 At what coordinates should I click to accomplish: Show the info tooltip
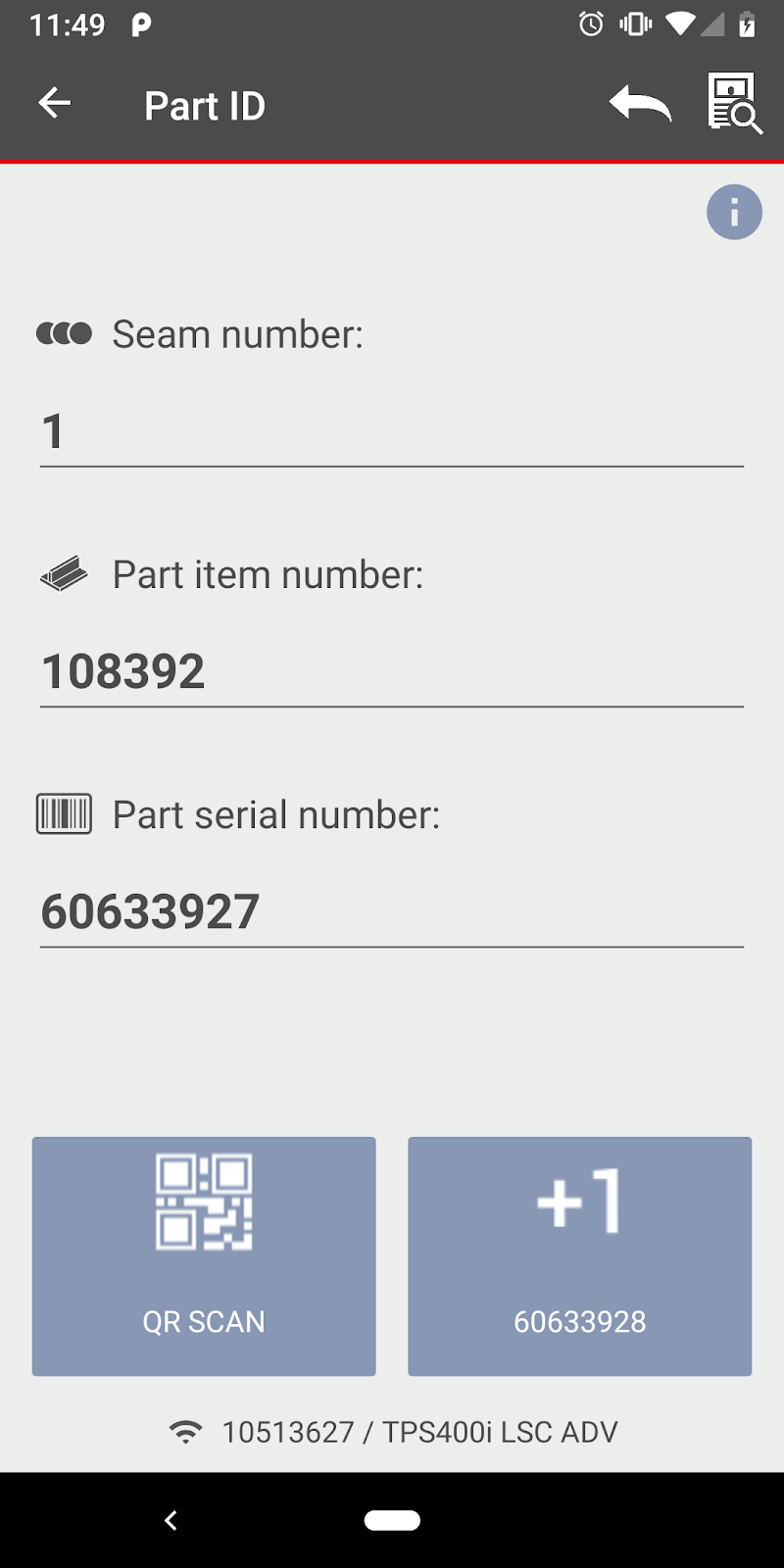coord(734,212)
